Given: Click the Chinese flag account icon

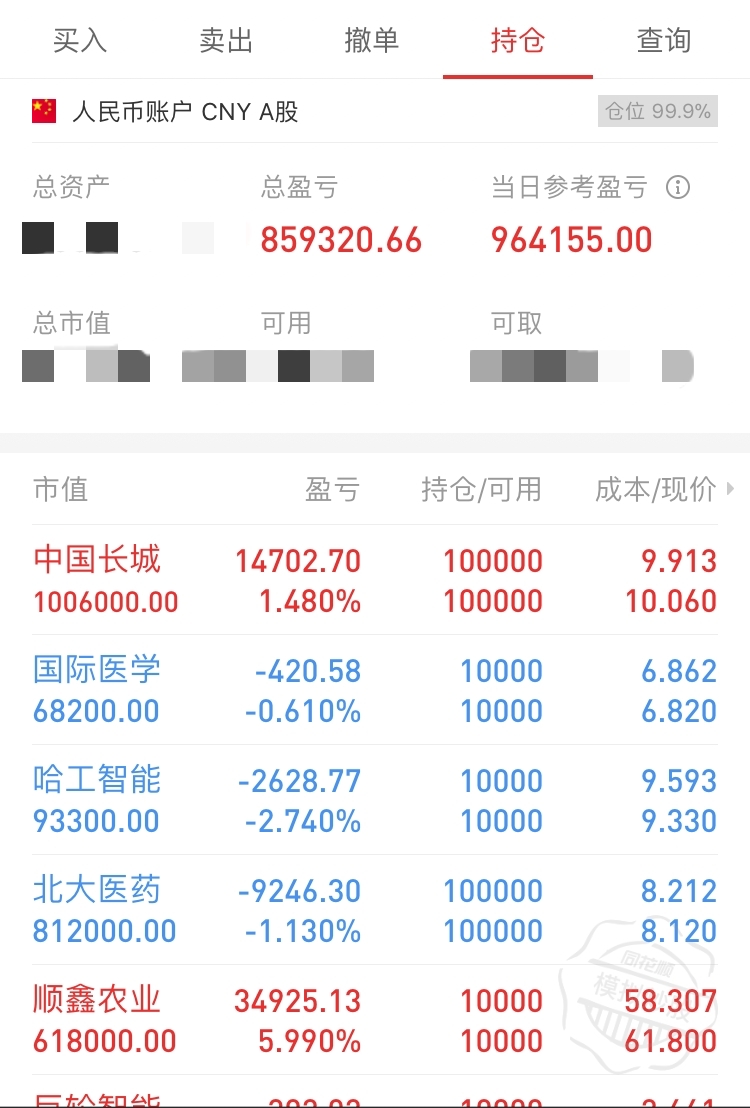Looking at the screenshot, I should (41, 112).
